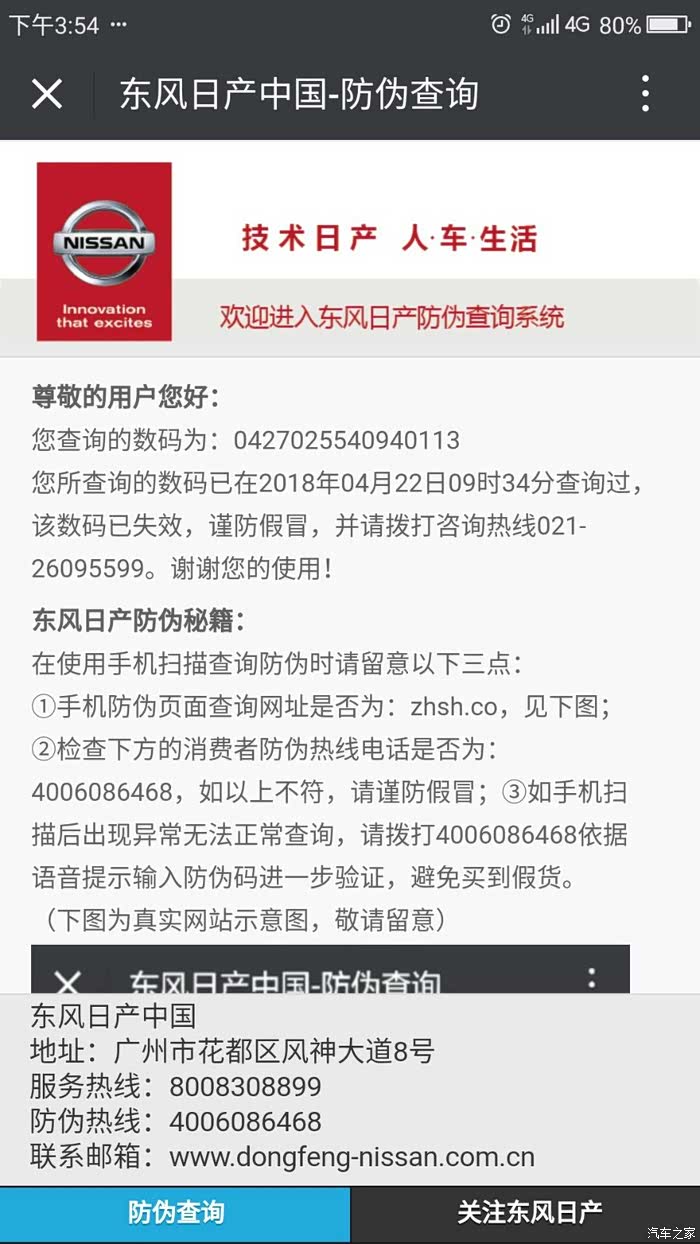Close the anti-counterfeit query webpage
The width and height of the screenshot is (700, 1244).
coord(47,94)
